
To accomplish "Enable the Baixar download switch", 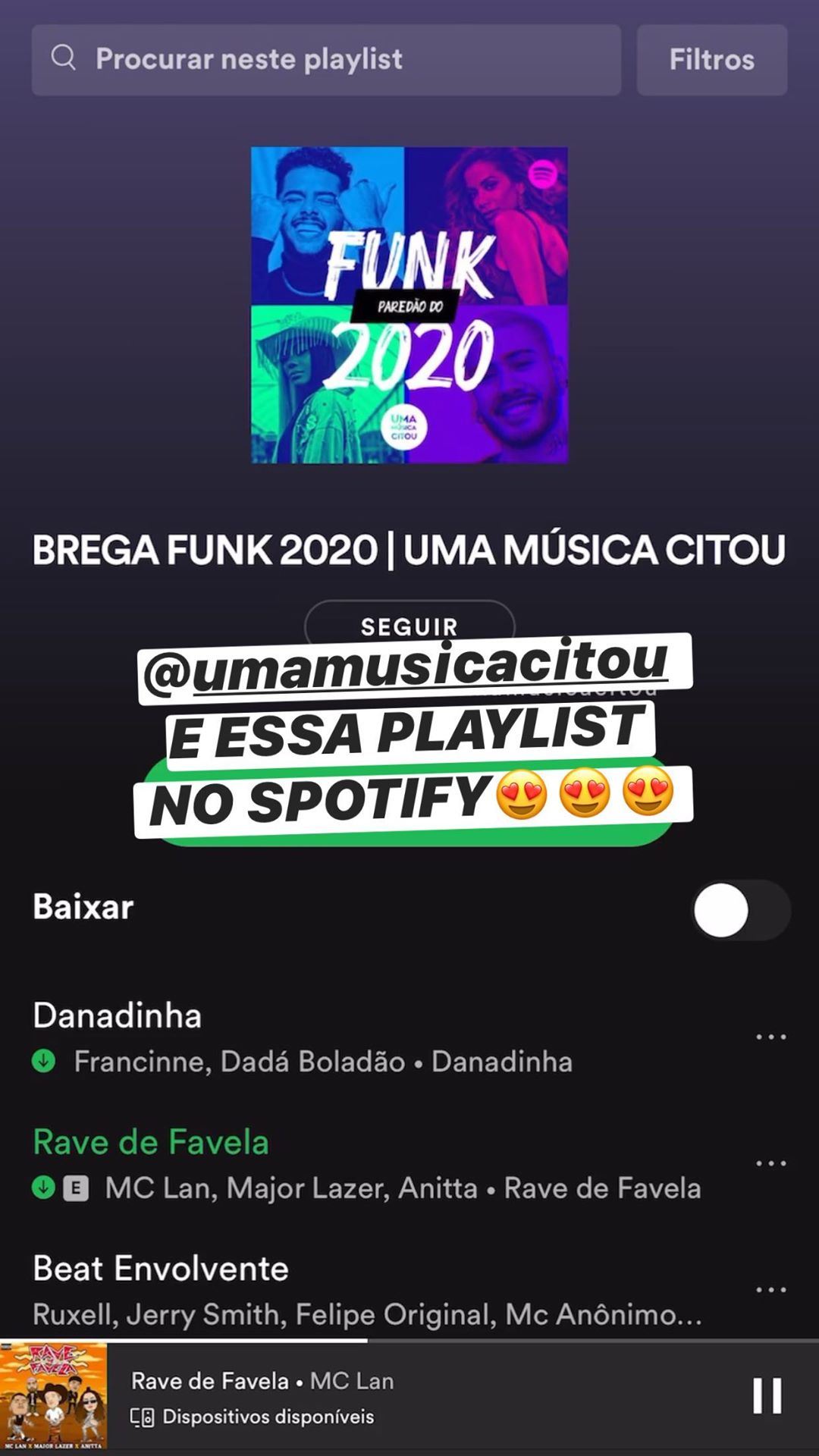I will pyautogui.click(x=740, y=910).
